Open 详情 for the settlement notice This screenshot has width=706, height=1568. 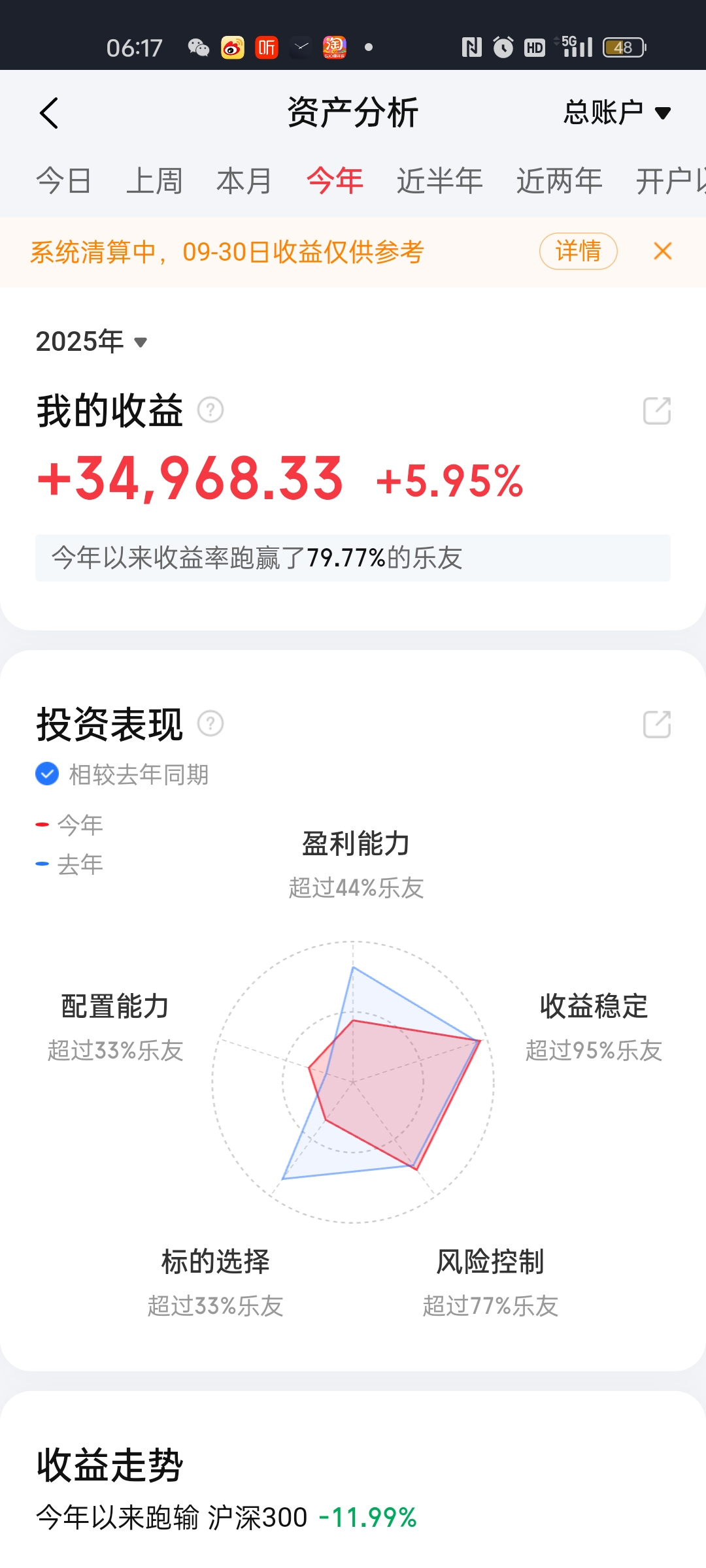click(578, 251)
